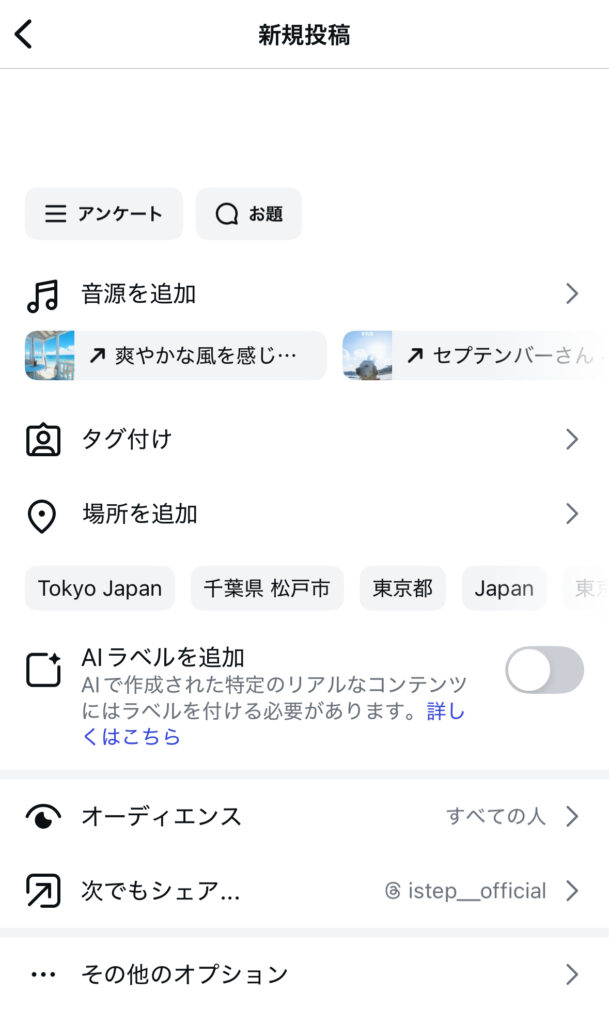This screenshot has width=609, height=1024.
Task: Choose the 東京都 location chip
Action: 403,588
